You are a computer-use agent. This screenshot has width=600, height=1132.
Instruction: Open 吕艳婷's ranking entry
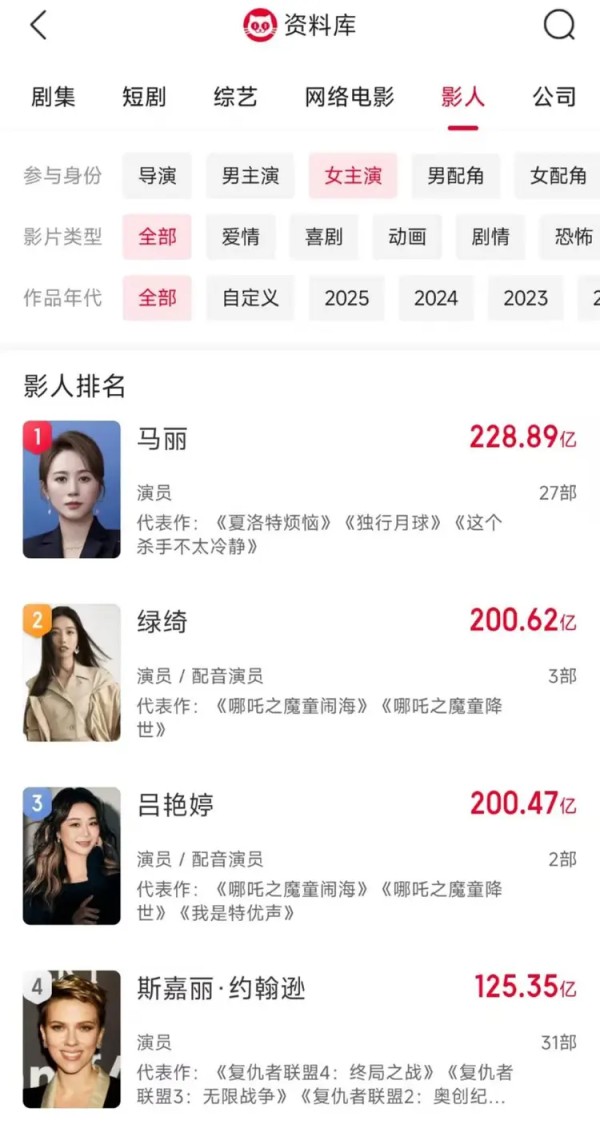[300, 855]
